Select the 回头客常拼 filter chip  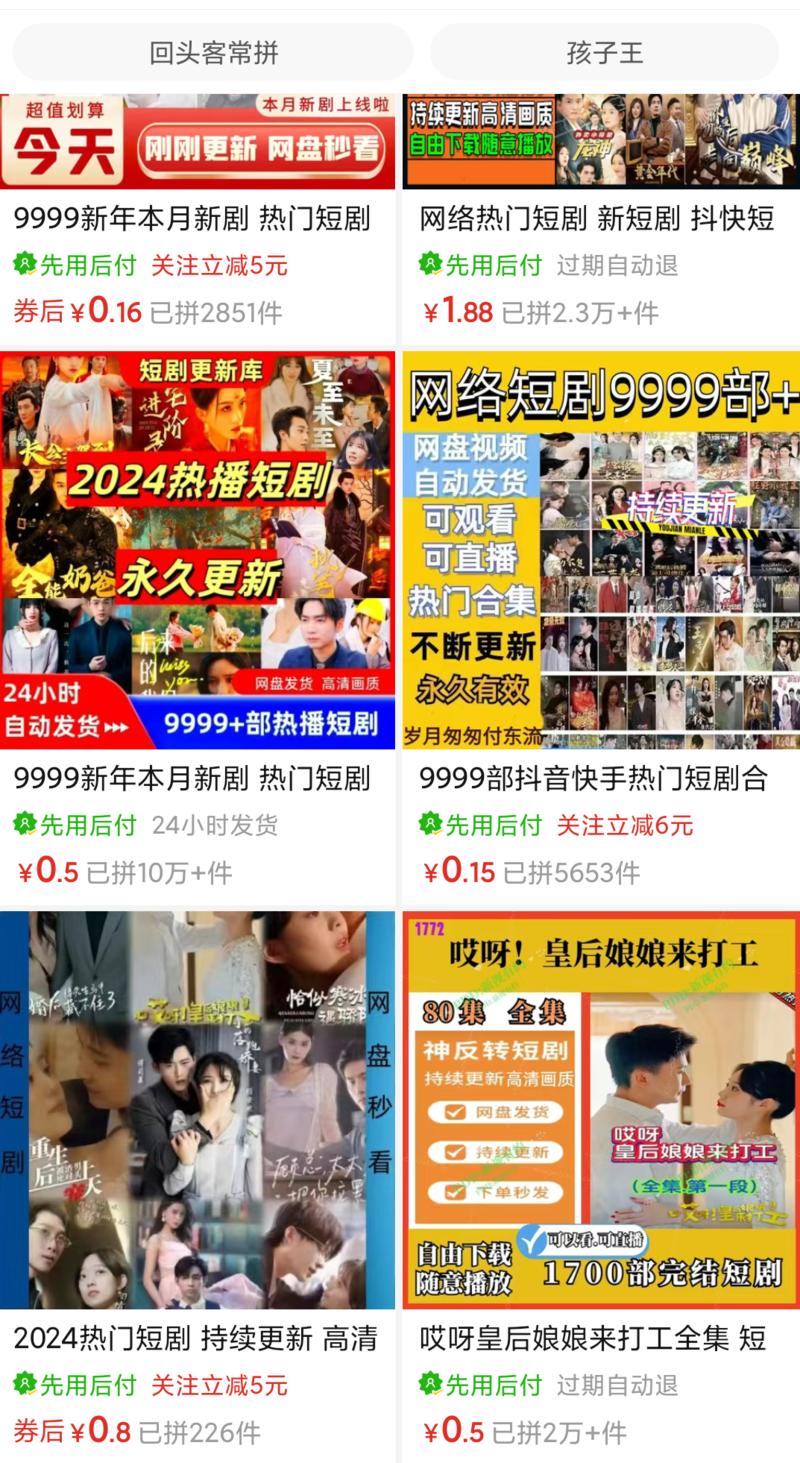point(213,52)
